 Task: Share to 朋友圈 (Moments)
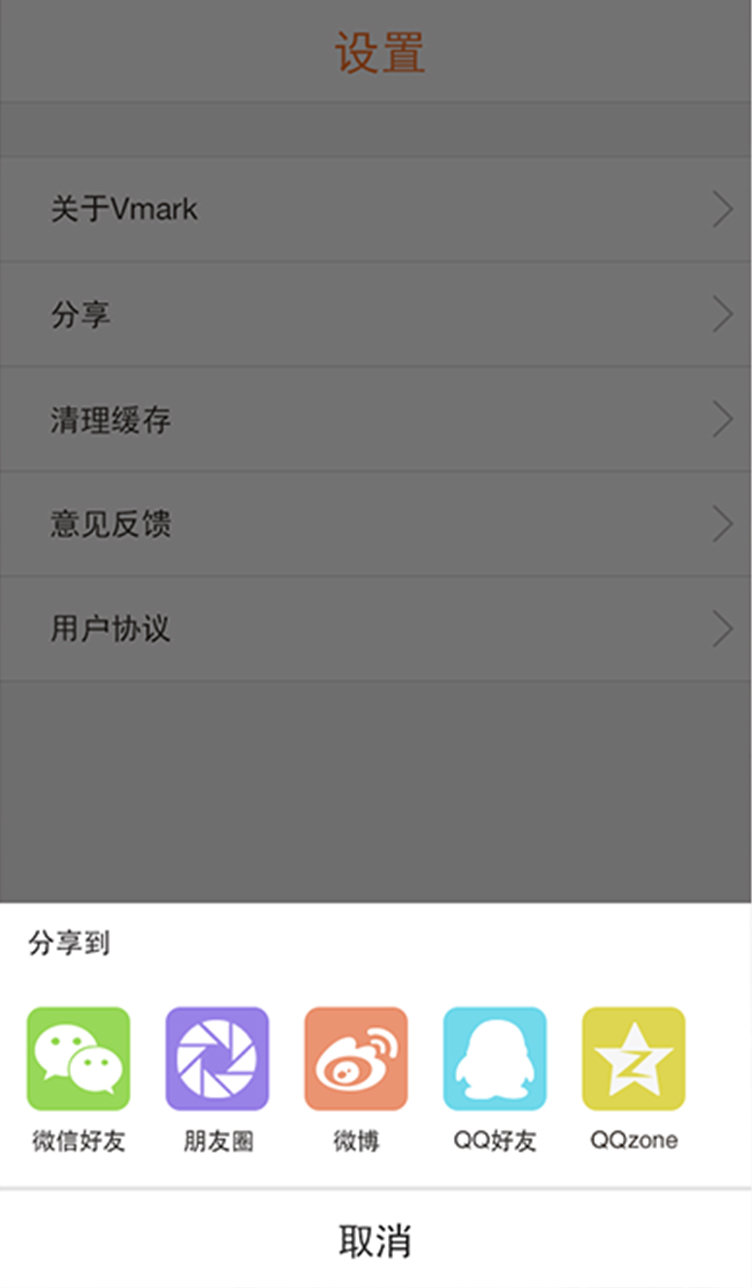click(x=217, y=1059)
